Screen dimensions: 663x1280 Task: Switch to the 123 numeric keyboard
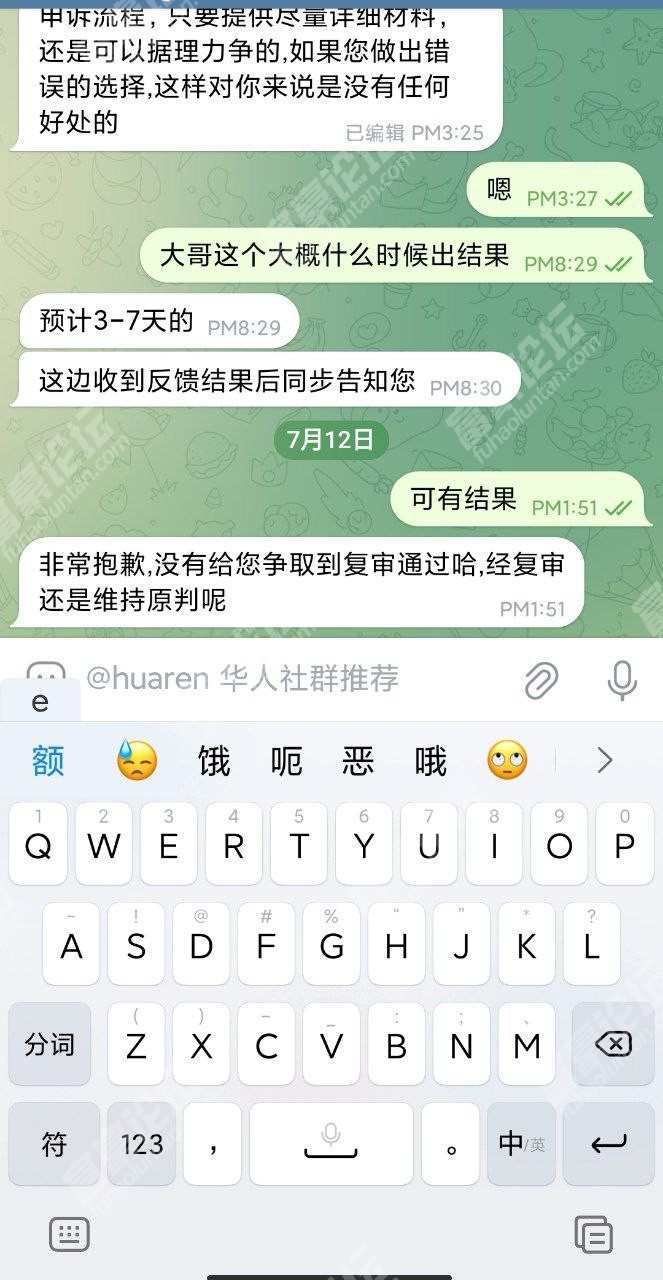click(x=142, y=1144)
